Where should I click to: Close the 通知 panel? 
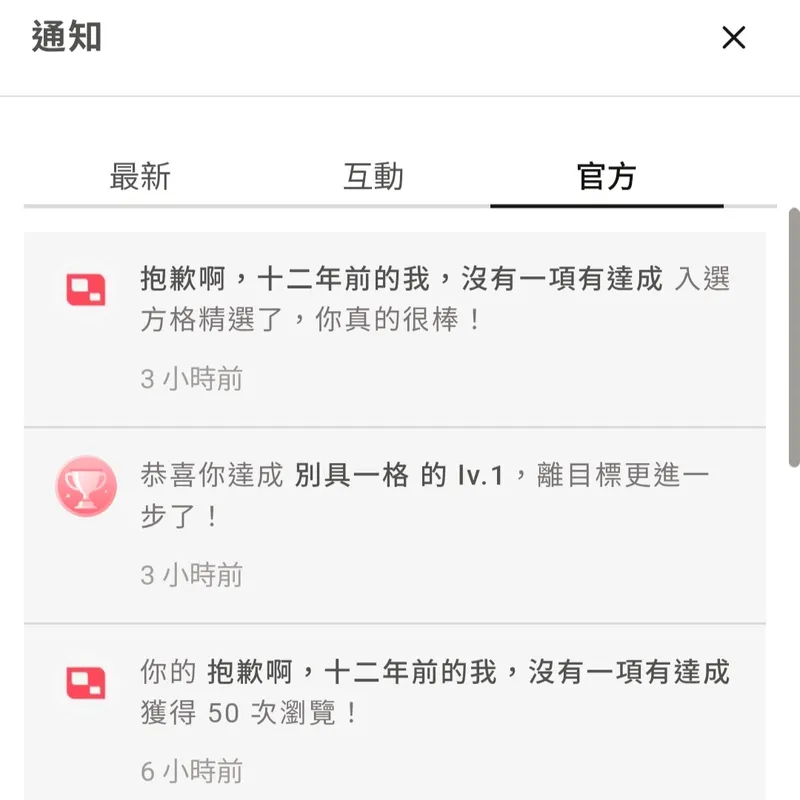(x=733, y=38)
